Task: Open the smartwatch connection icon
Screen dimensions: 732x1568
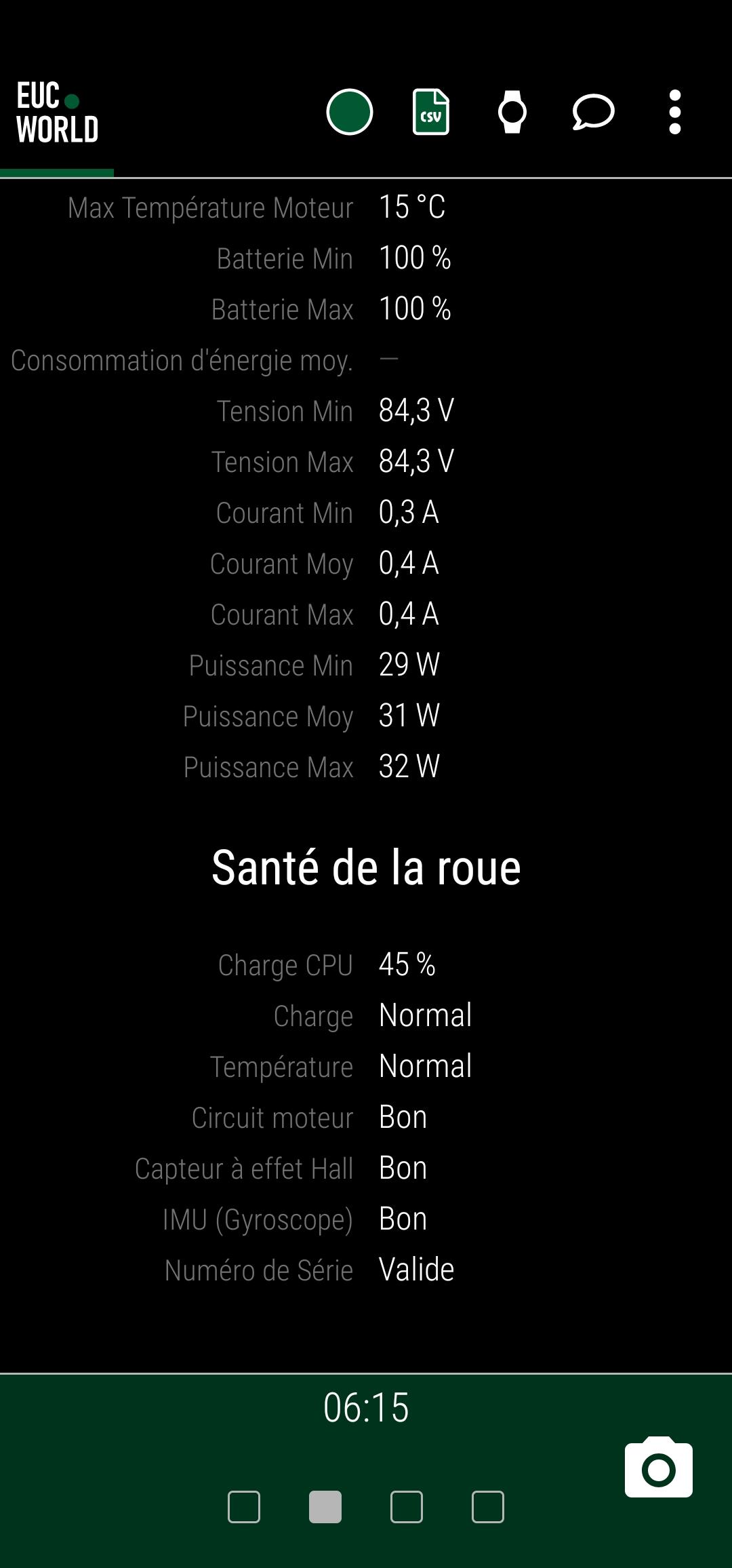Action: (512, 112)
